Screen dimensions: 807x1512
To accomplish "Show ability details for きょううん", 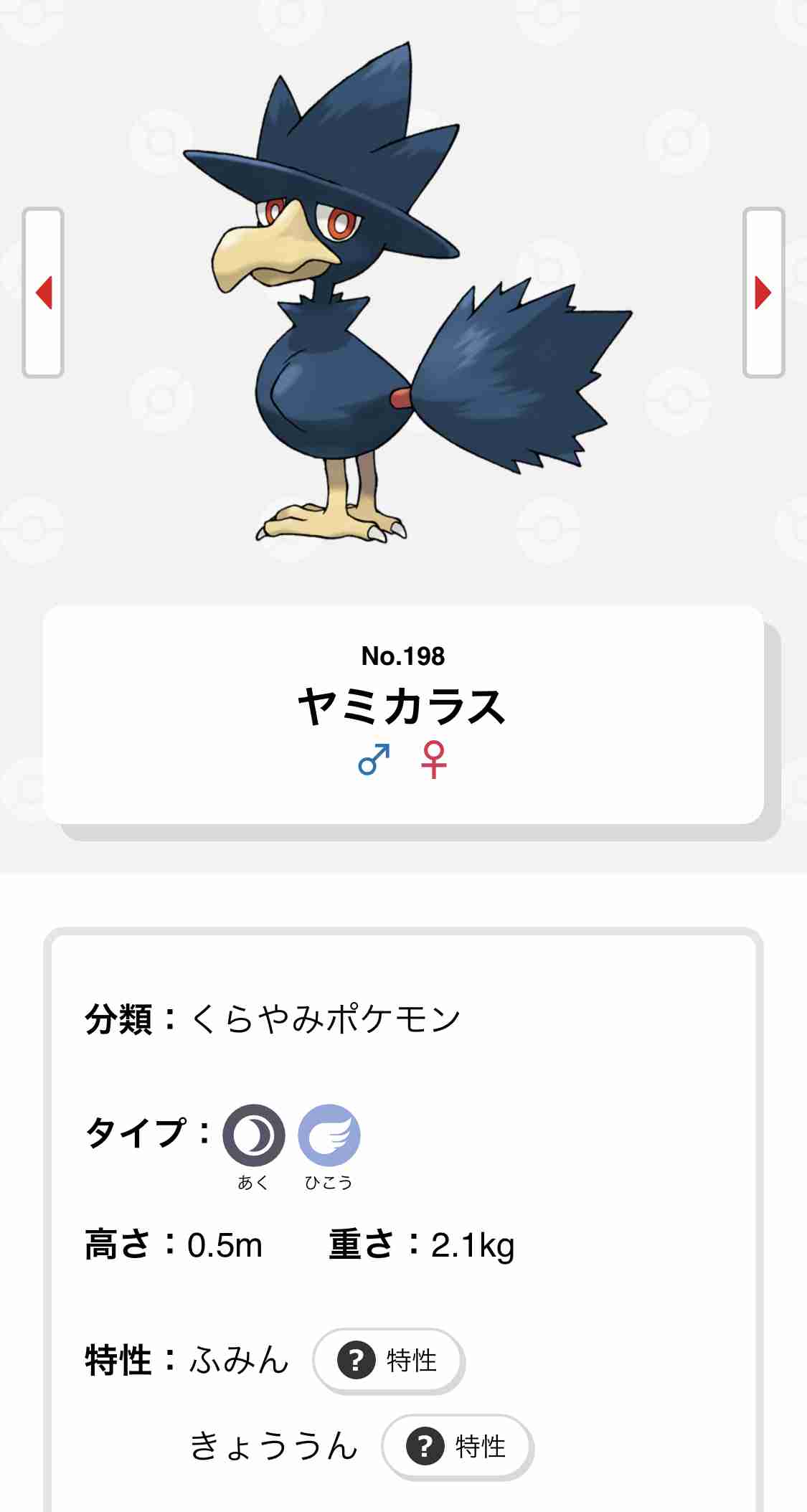I will [x=457, y=1446].
